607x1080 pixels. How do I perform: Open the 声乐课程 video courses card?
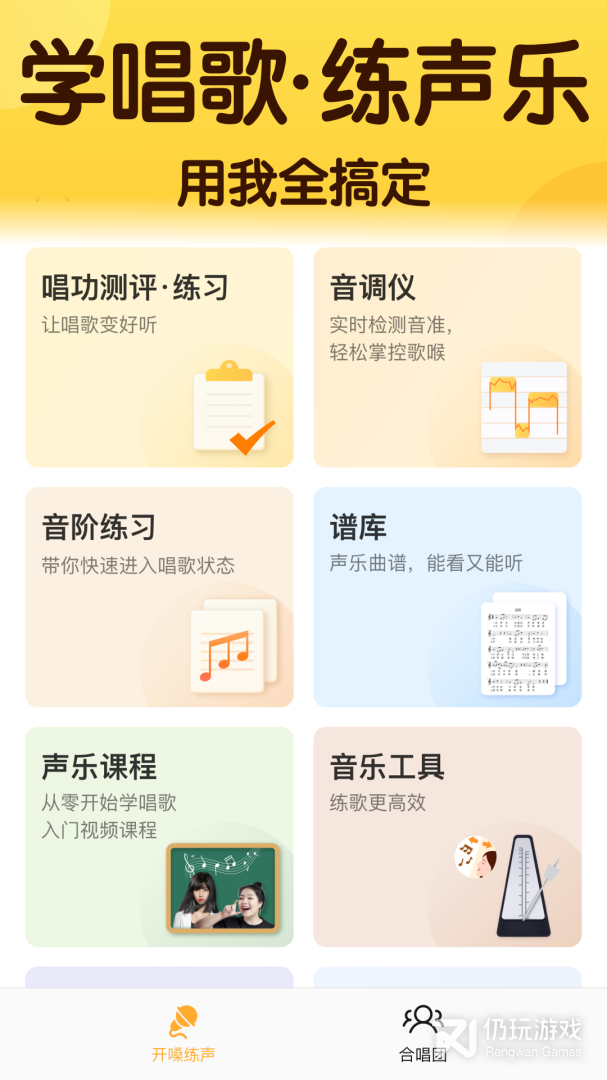159,836
